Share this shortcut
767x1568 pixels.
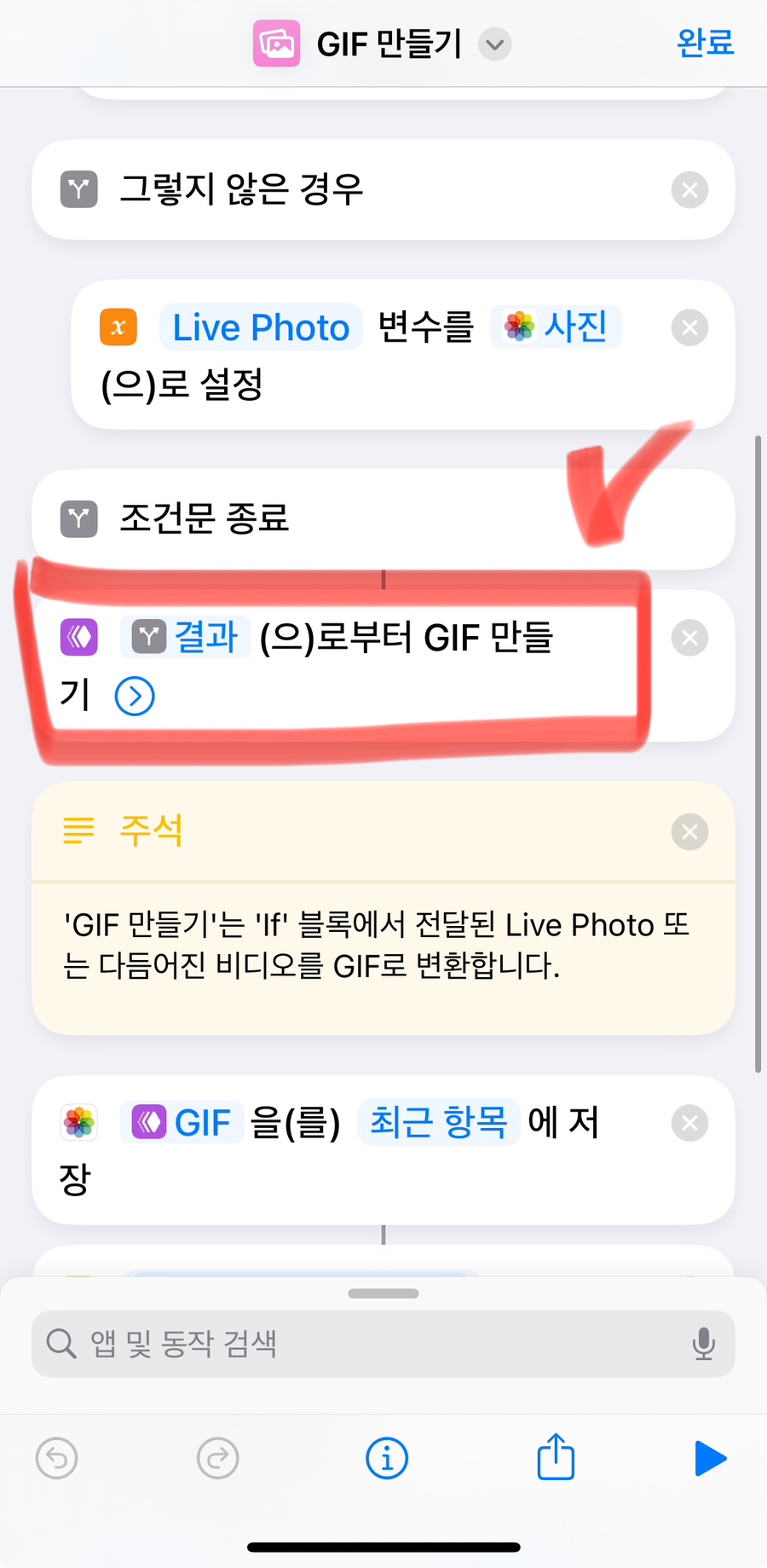tap(556, 1456)
